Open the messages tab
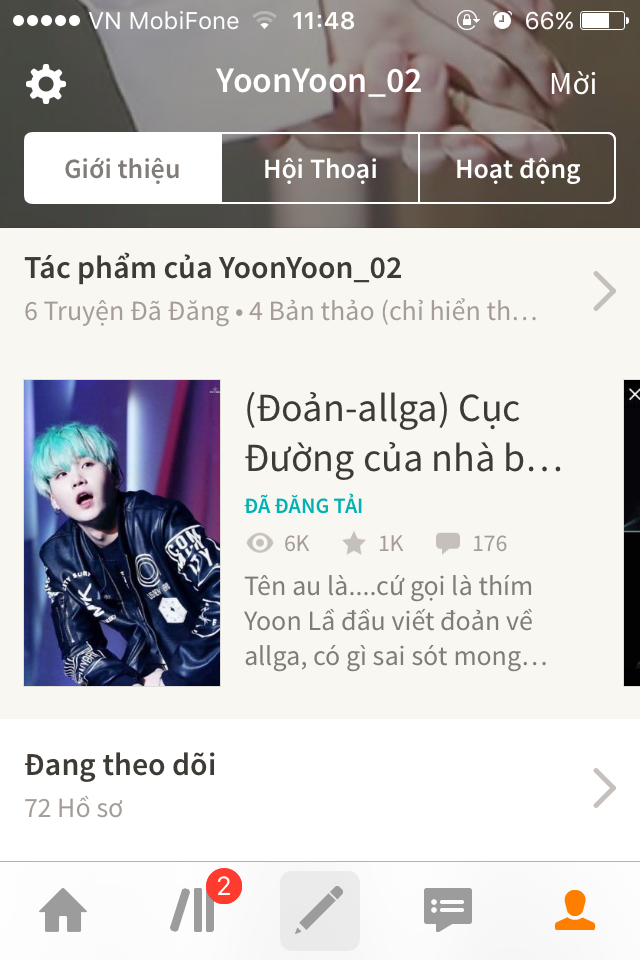Screen dimensions: 640x960 pyautogui.click(x=447, y=911)
